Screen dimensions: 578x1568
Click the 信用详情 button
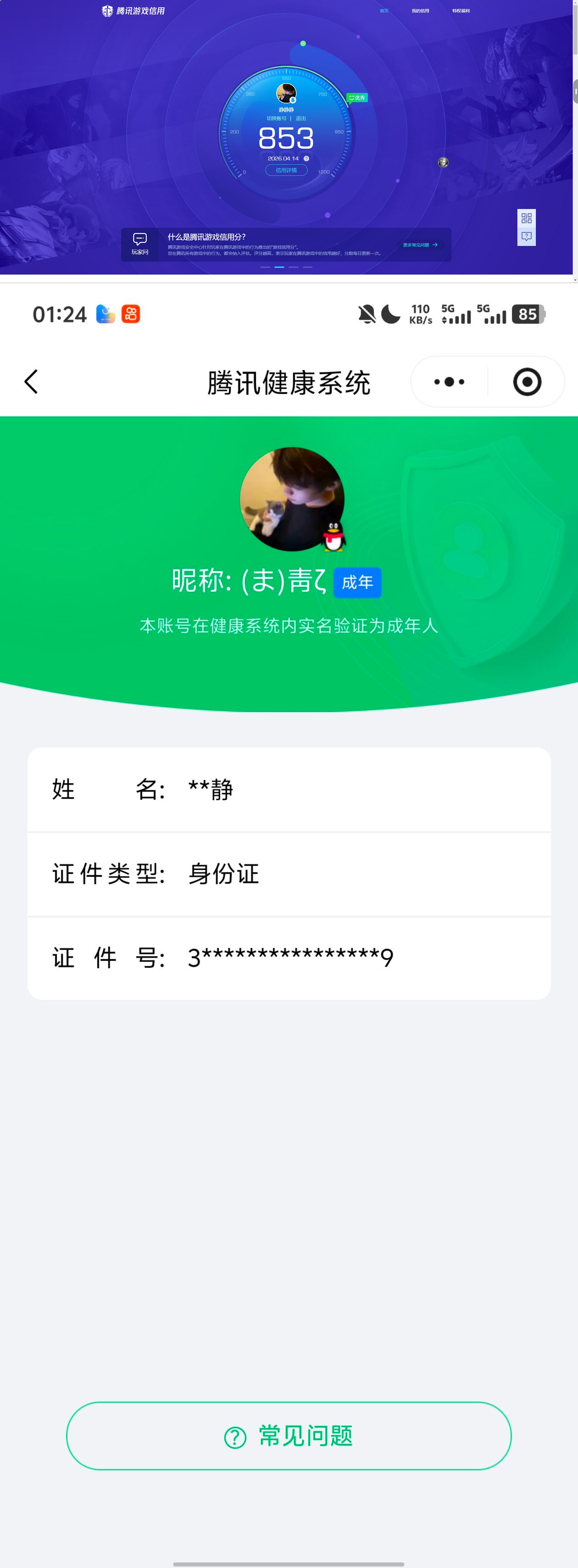[287, 171]
